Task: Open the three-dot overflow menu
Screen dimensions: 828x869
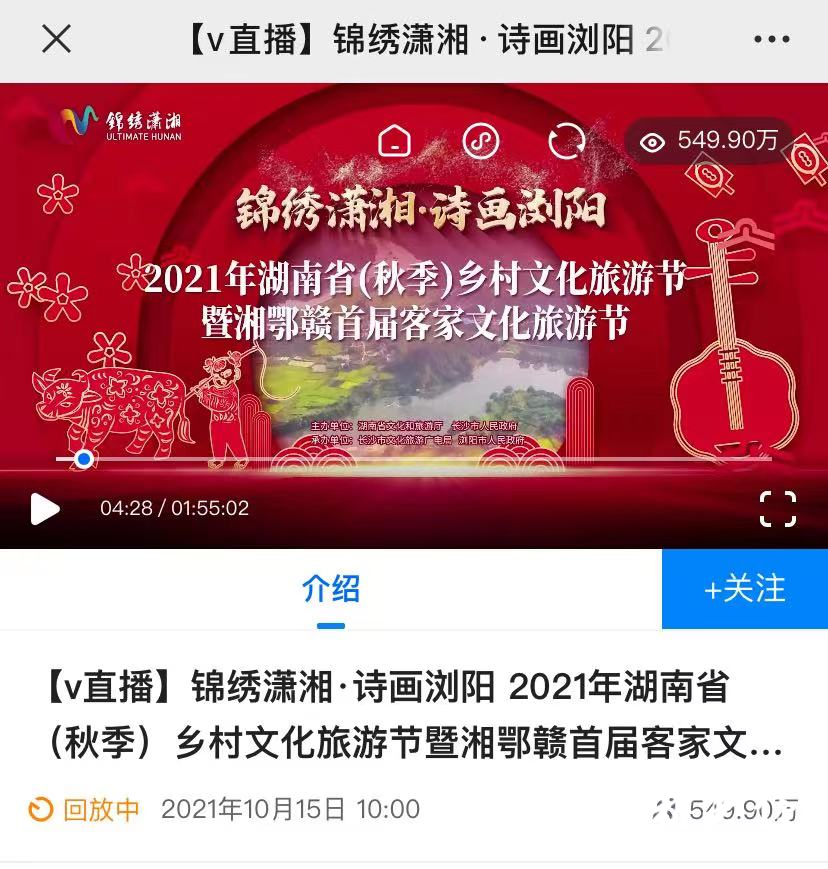Action: coord(771,40)
